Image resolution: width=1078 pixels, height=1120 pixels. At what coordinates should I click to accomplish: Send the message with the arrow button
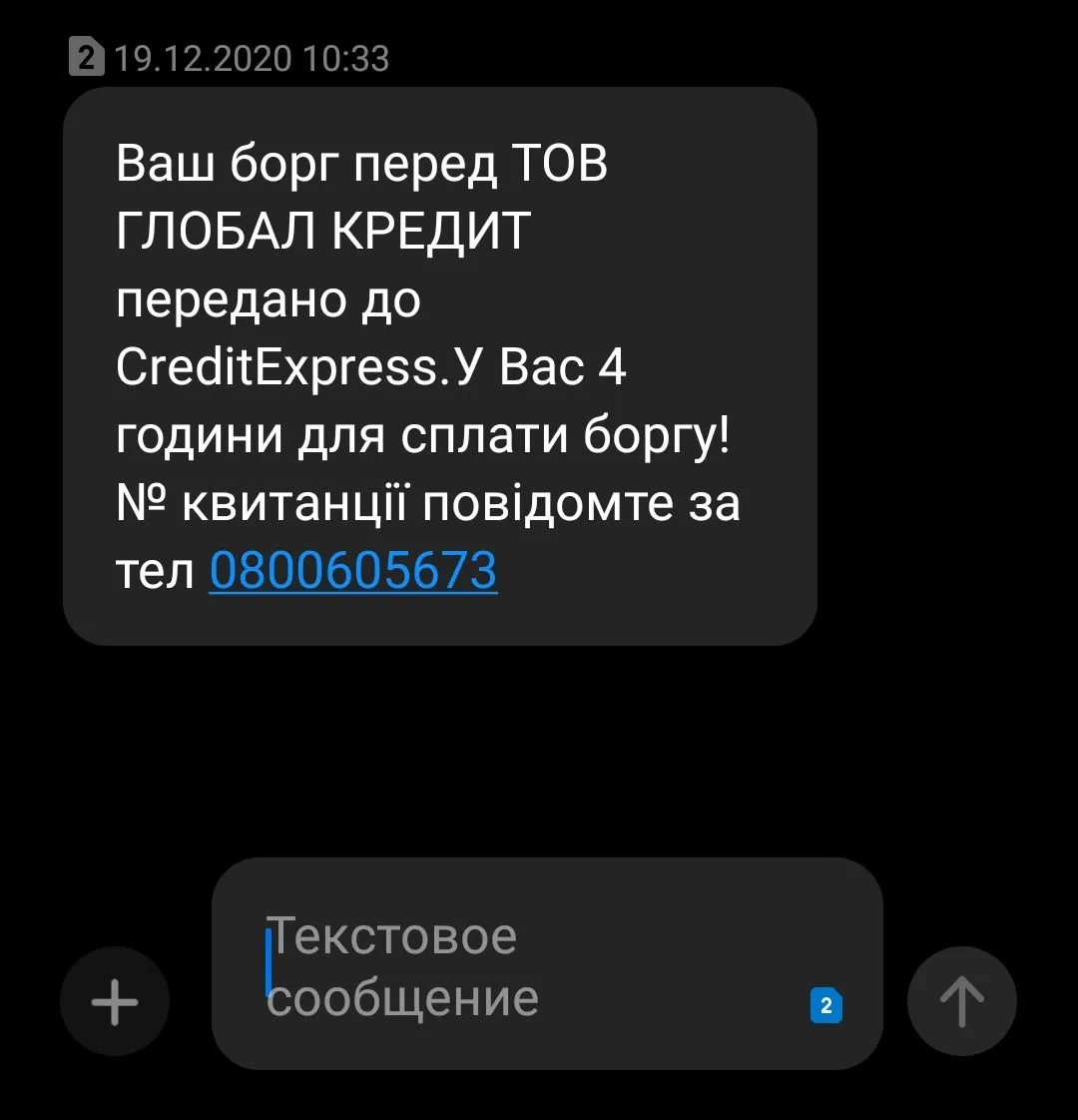tap(961, 1000)
